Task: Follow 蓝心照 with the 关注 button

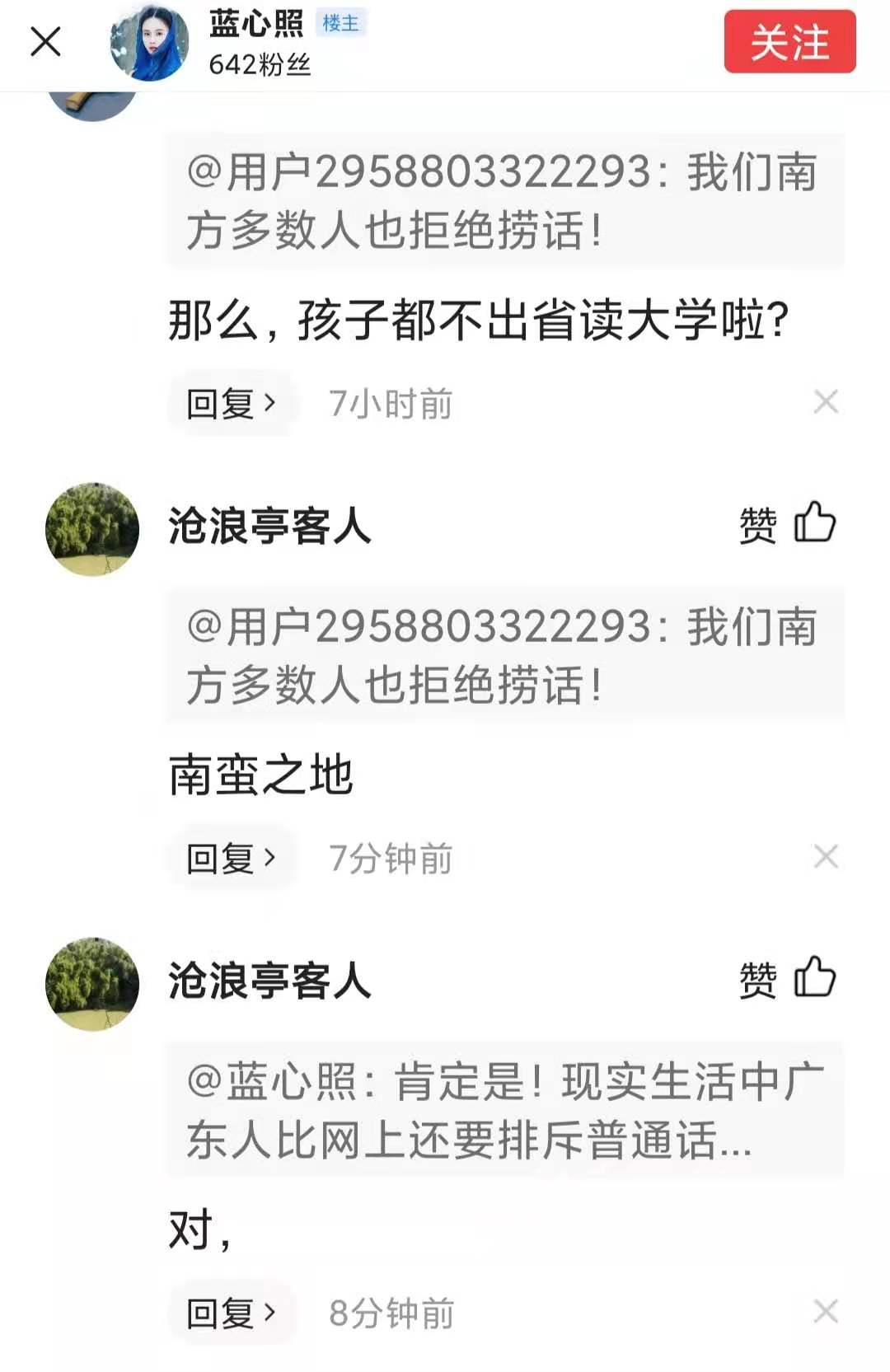Action: pyautogui.click(x=789, y=42)
